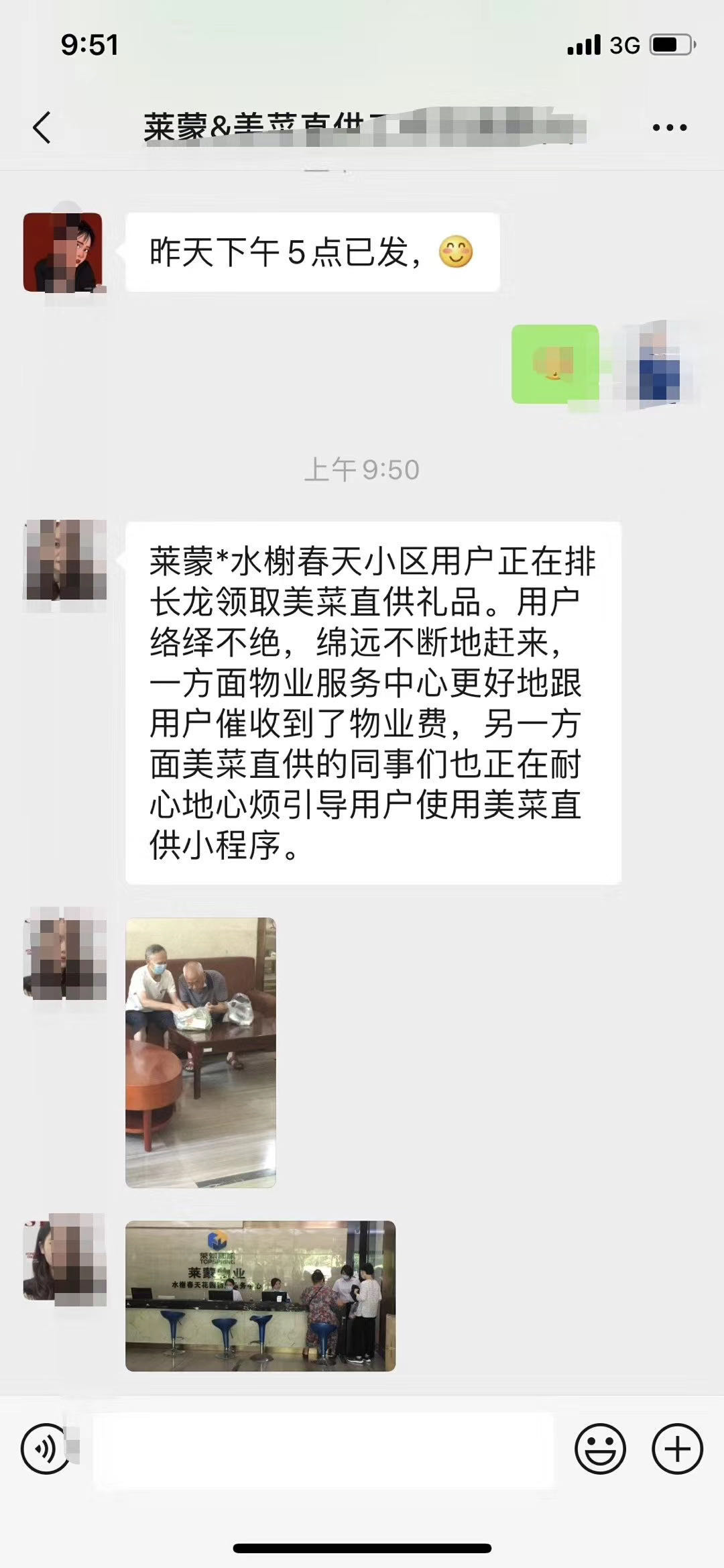The height and width of the screenshot is (1568, 724).
Task: Open the photo of the property service desk
Action: point(260,1296)
